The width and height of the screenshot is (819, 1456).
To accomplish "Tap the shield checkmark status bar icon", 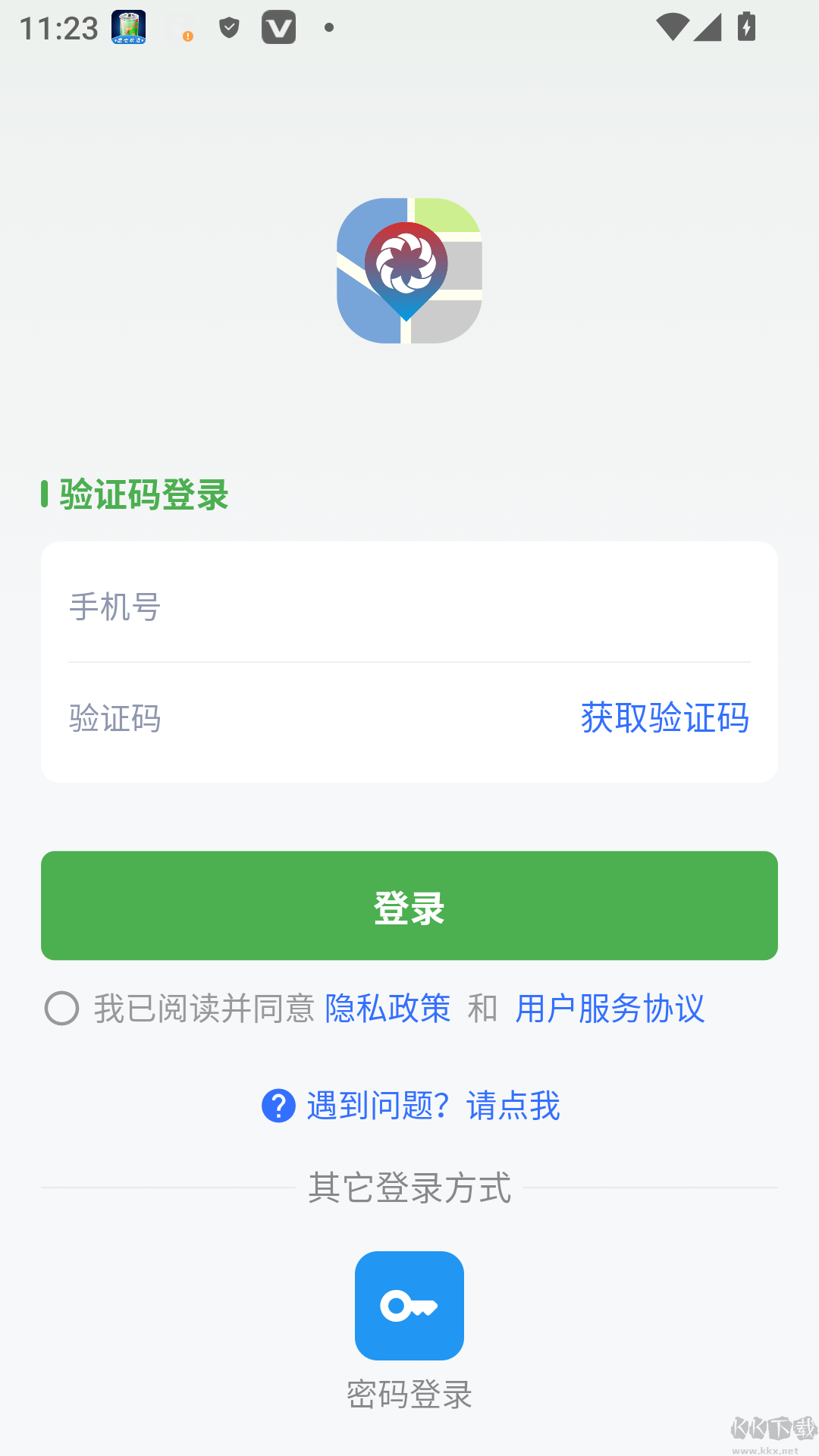I will tap(227, 27).
